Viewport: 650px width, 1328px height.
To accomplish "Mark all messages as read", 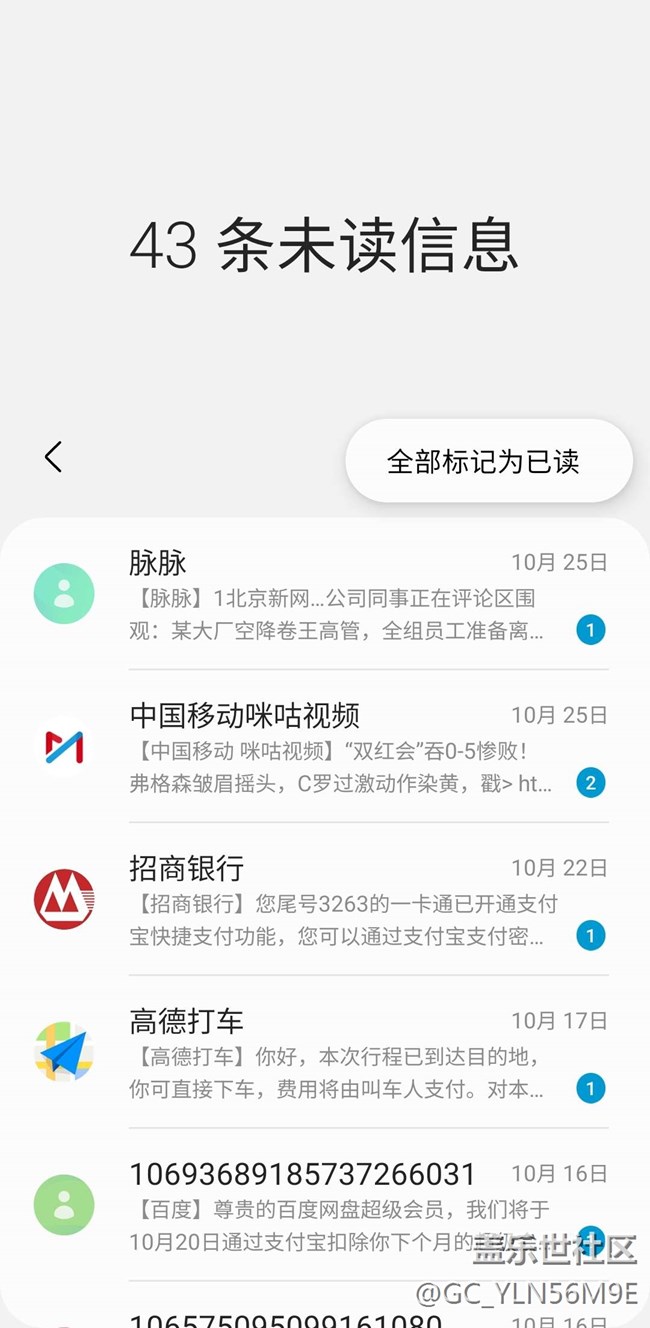I will [488, 461].
